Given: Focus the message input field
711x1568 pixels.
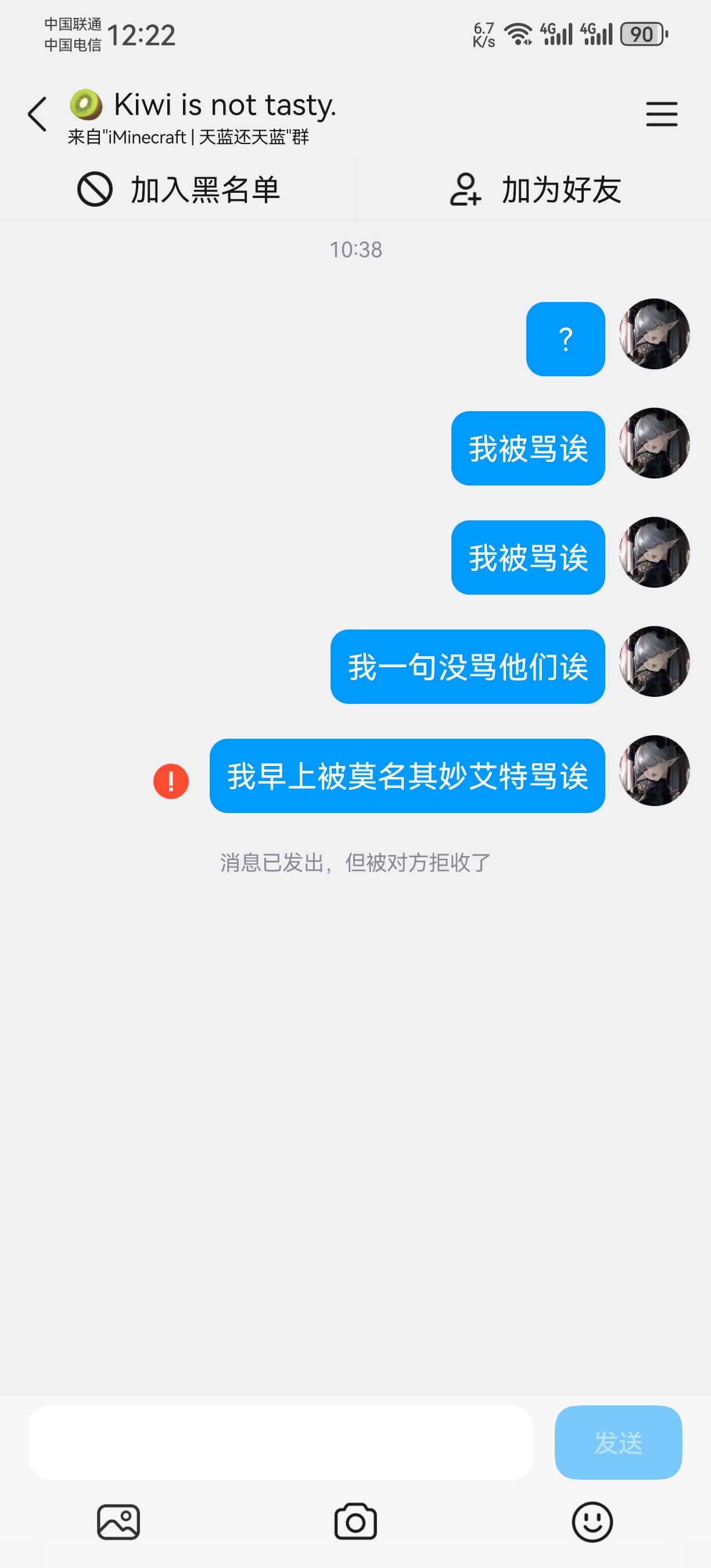Looking at the screenshot, I should coord(281,1442).
